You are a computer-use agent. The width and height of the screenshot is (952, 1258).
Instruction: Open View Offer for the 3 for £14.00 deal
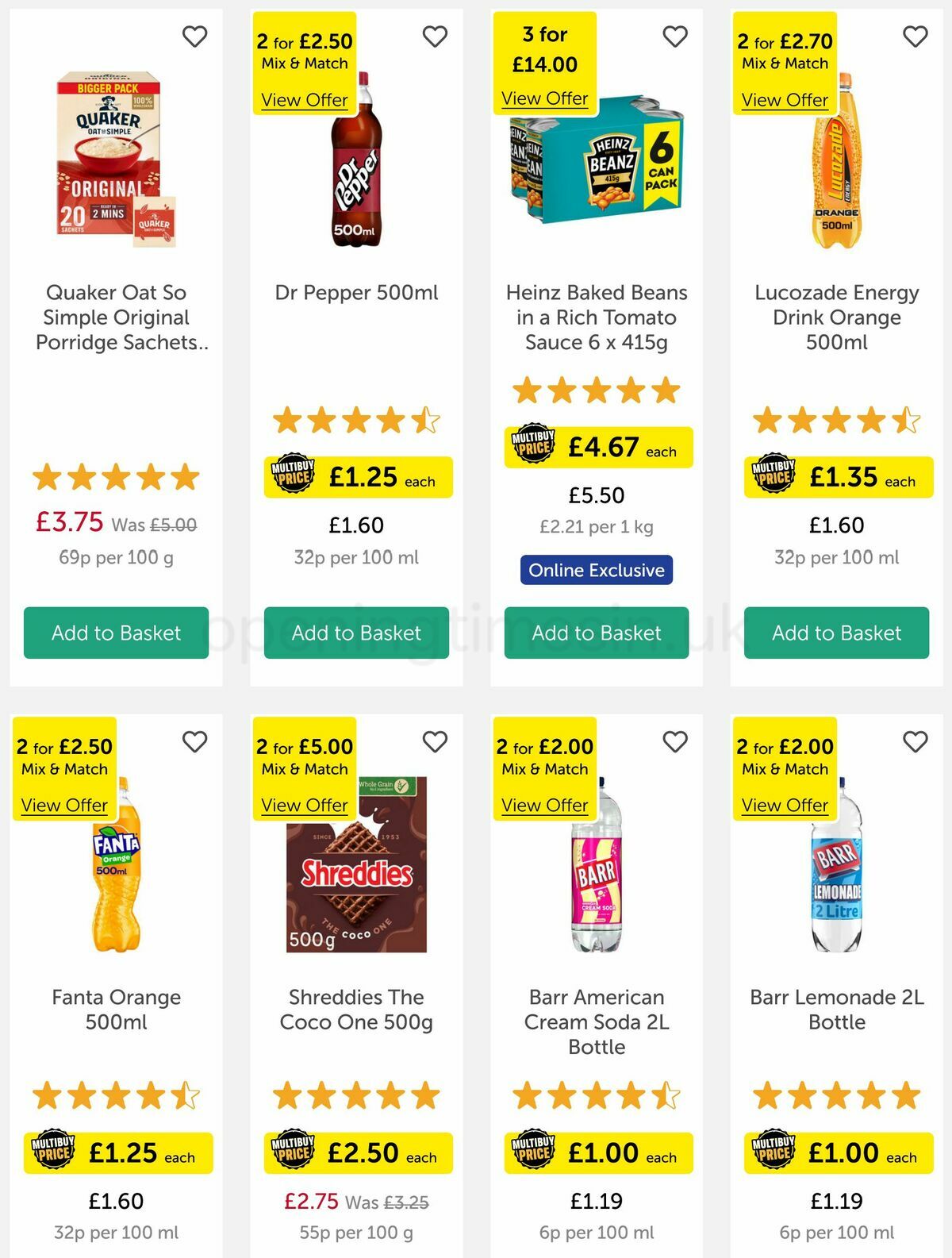544,98
